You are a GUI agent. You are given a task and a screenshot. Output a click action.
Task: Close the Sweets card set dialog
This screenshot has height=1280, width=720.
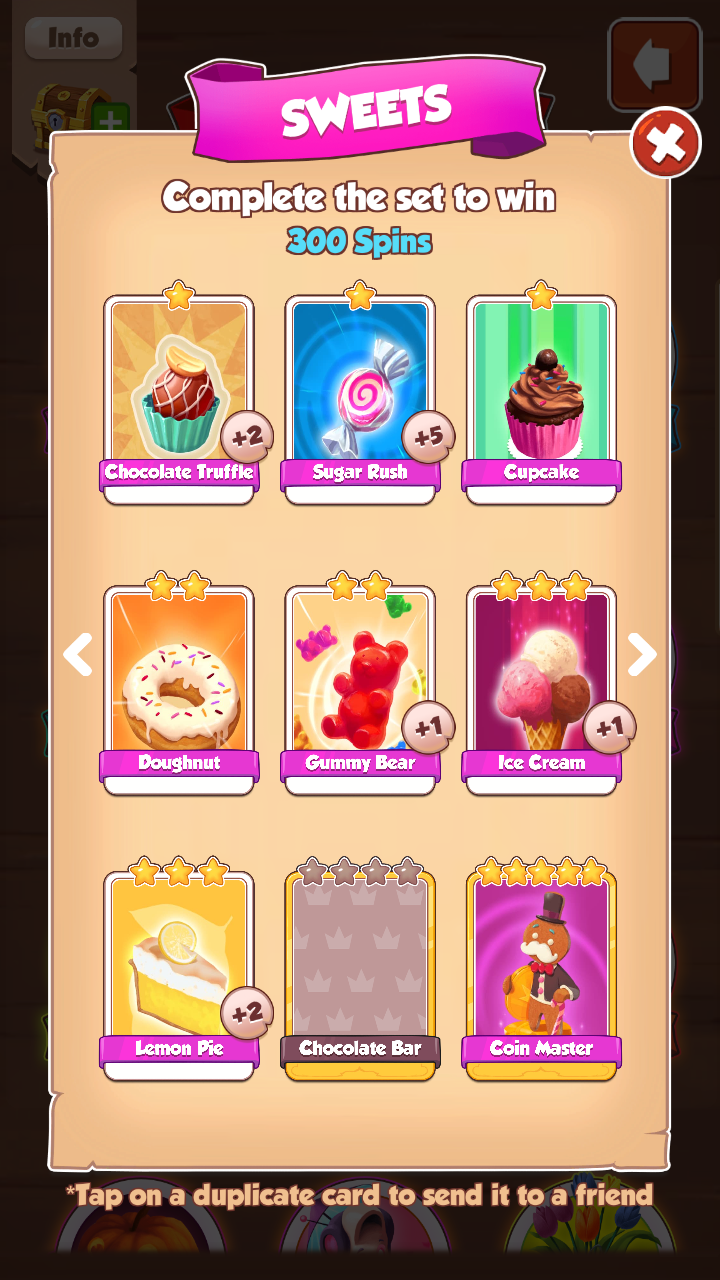pyautogui.click(x=665, y=146)
